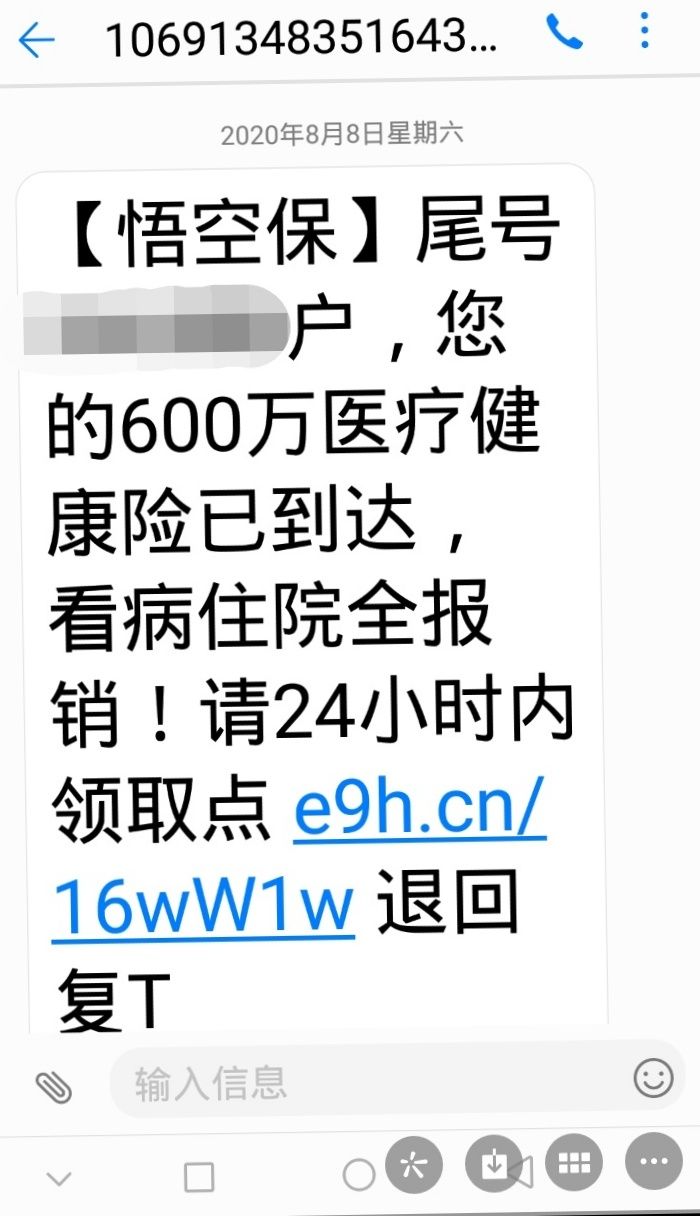Open the gray three-dot circle button
The height and width of the screenshot is (1216, 700).
653,1162
